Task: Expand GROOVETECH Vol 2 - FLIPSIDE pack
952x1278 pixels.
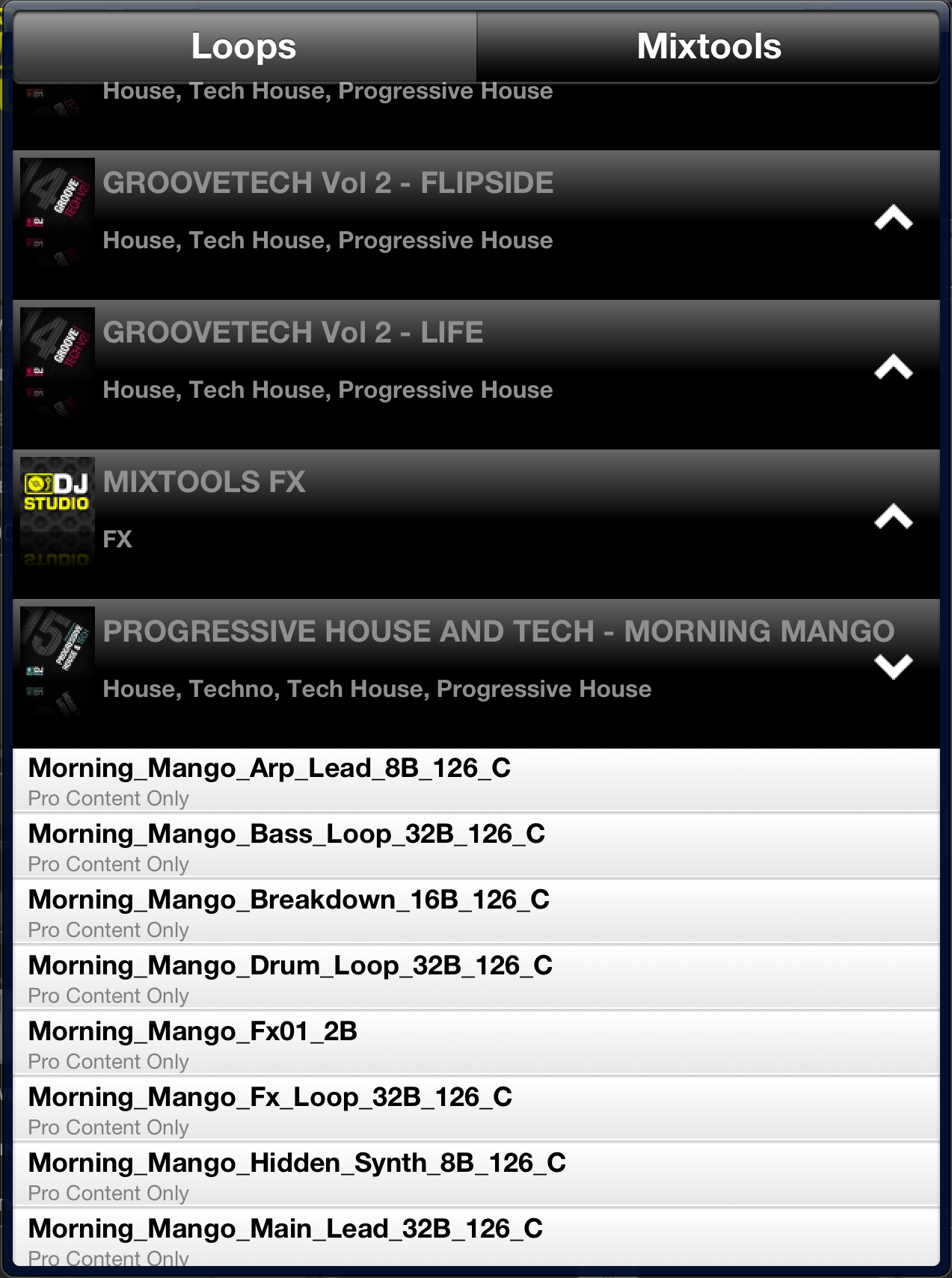Action: click(x=893, y=218)
